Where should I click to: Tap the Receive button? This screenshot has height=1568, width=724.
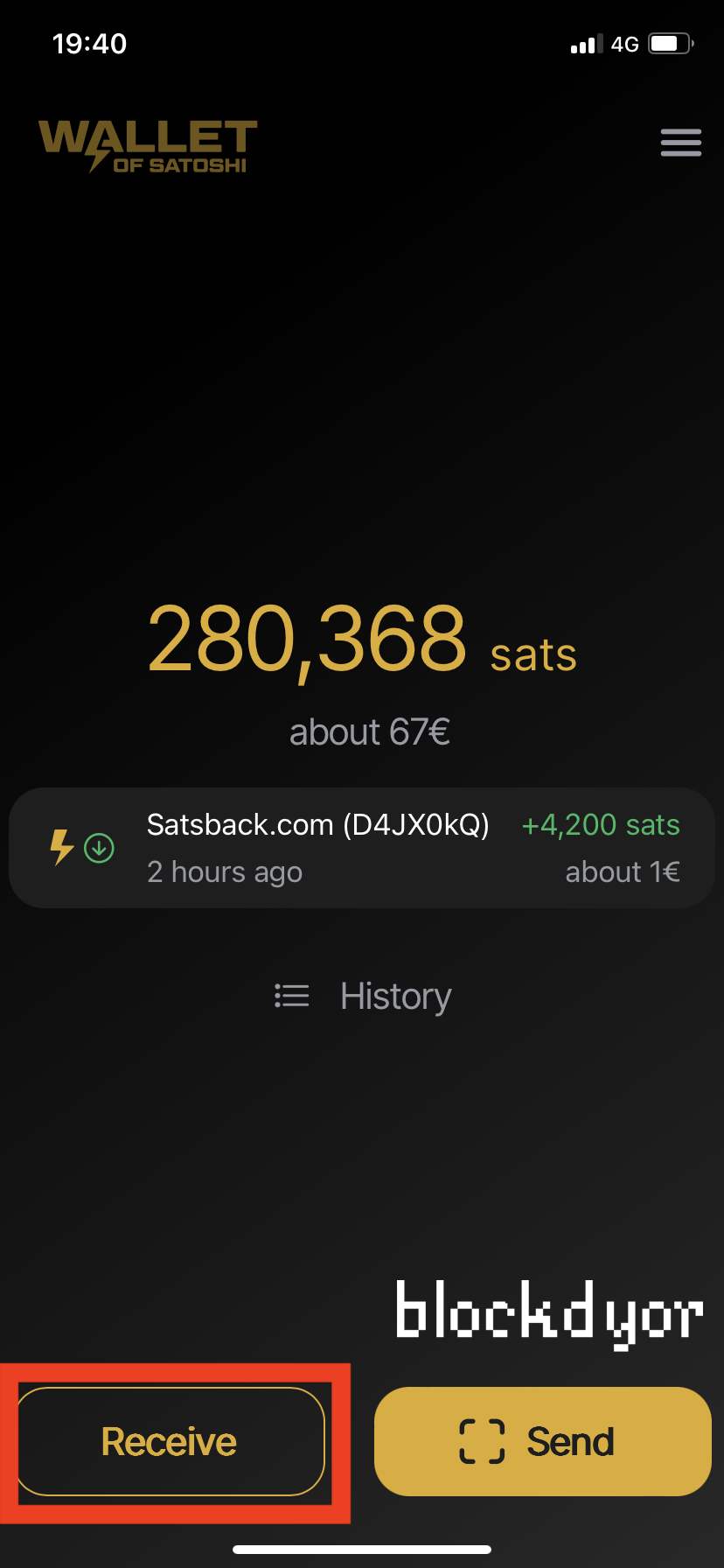171,1441
